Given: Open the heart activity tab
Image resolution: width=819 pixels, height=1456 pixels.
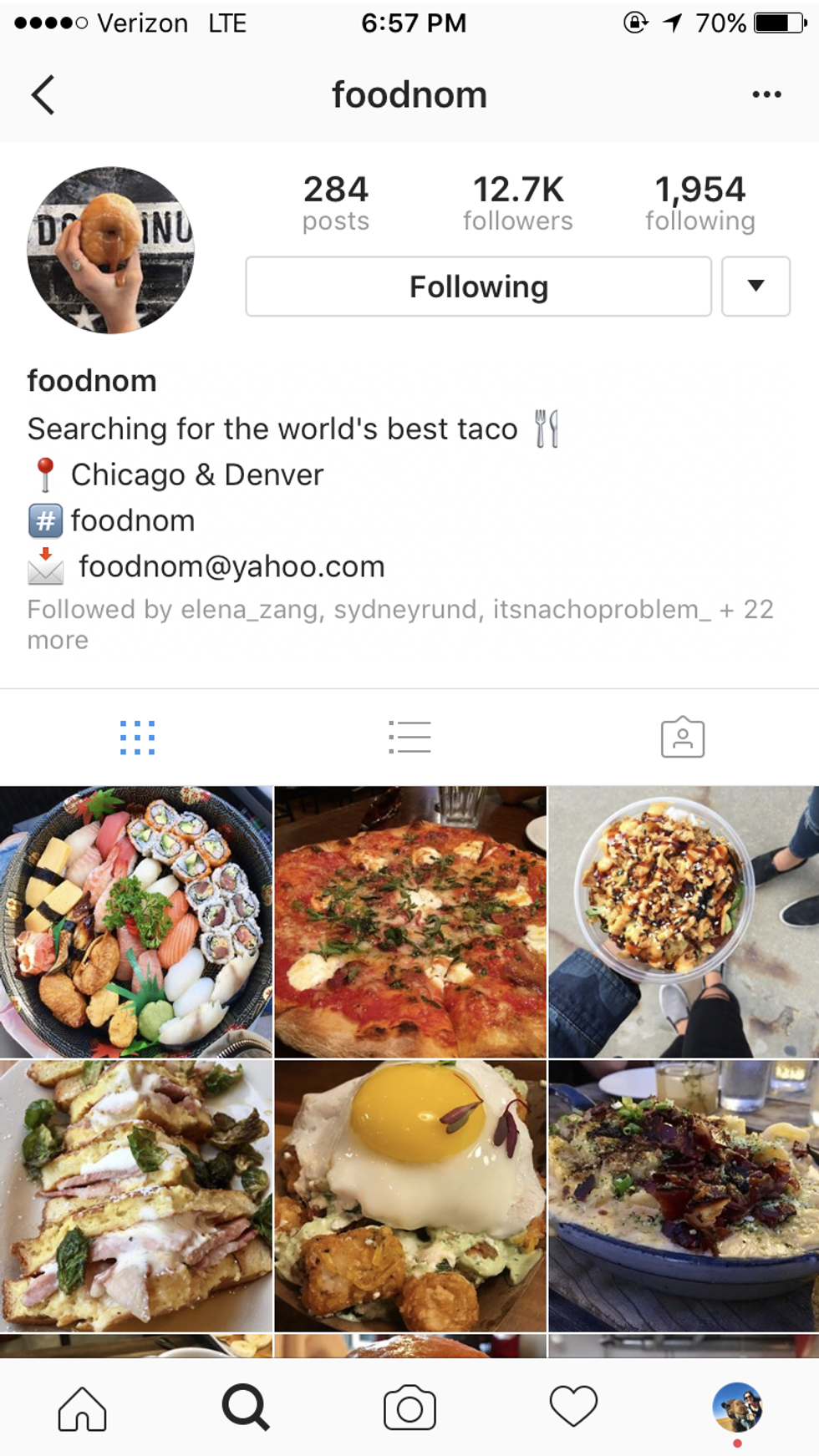Looking at the screenshot, I should tap(573, 1408).
